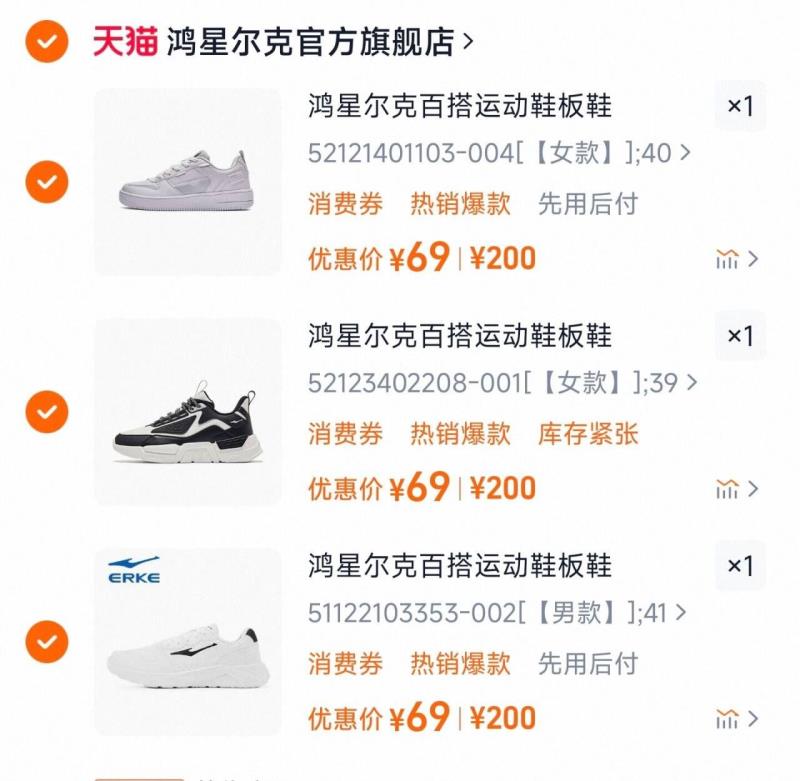Change spec 52121401103-004【女款】;40

click(499, 153)
